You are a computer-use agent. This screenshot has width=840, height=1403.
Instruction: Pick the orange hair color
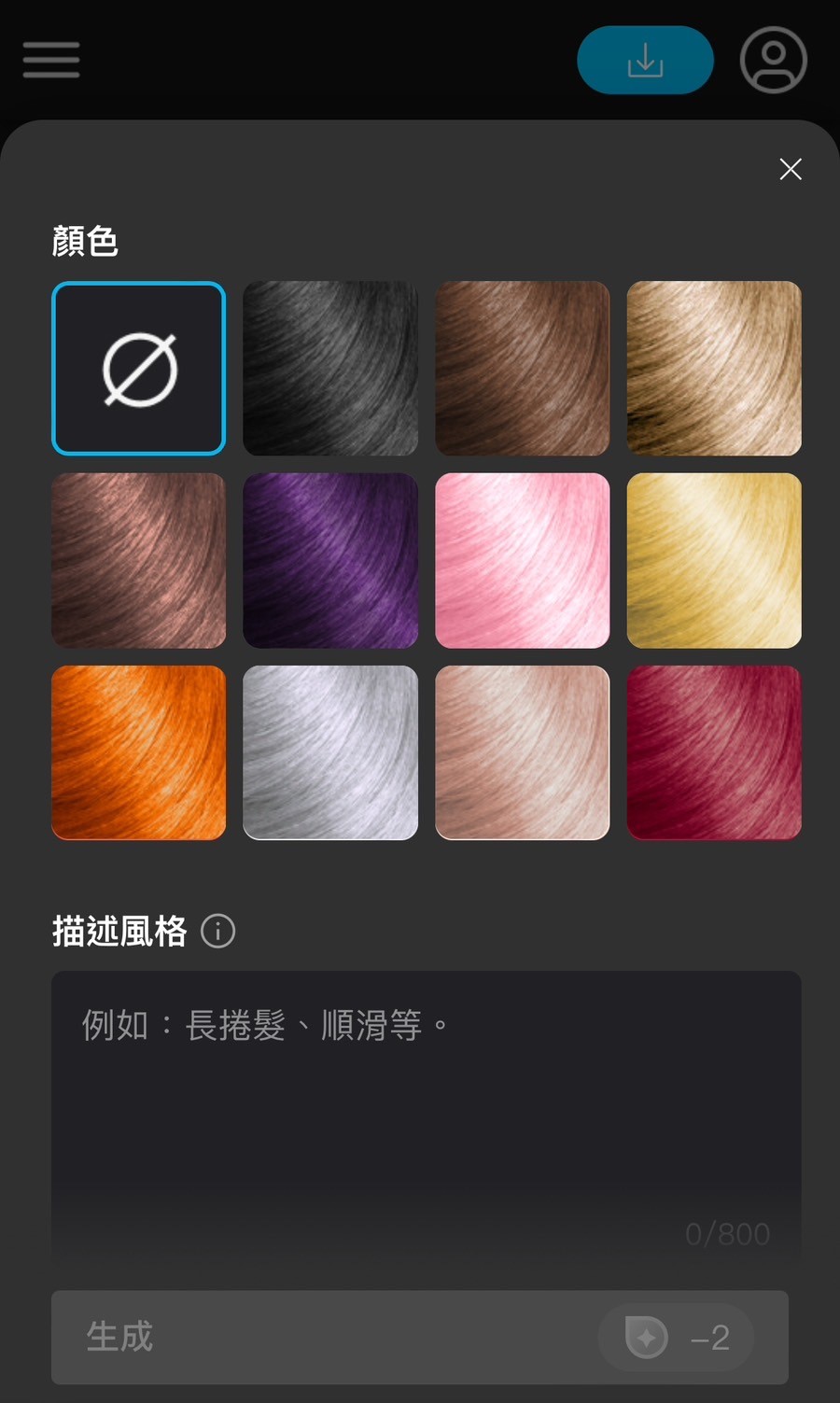139,752
